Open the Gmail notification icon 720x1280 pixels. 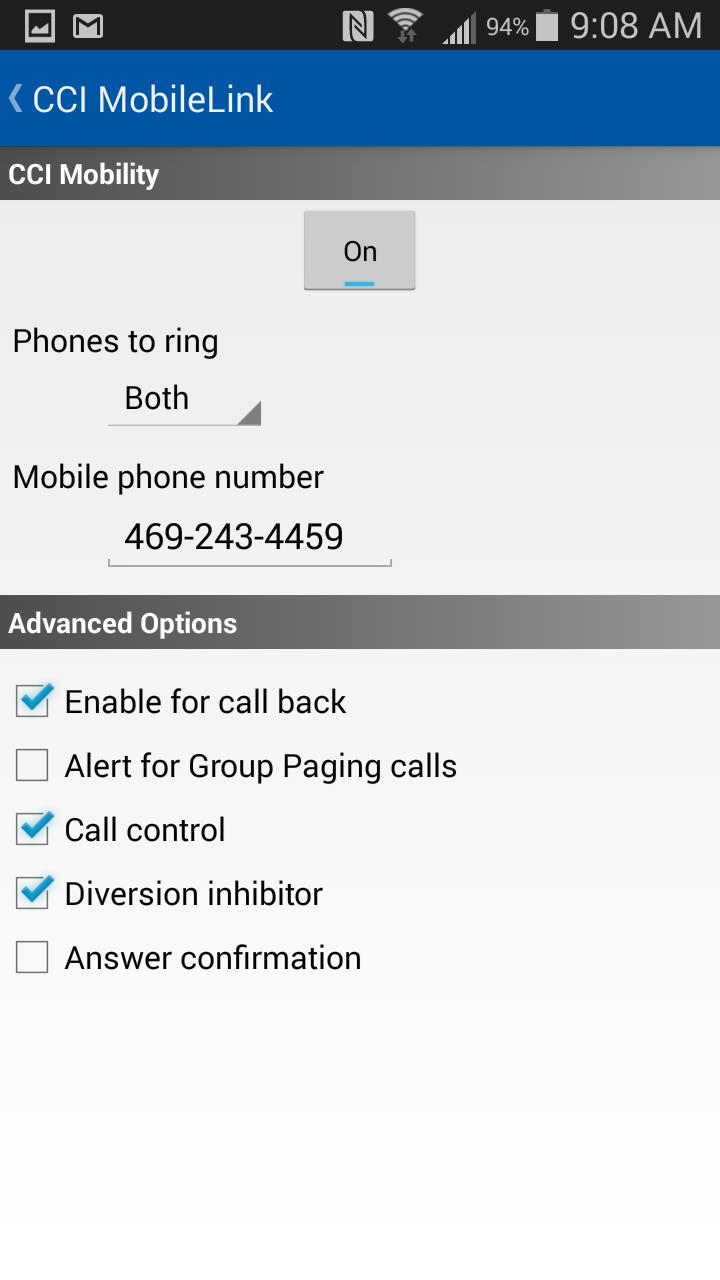(87, 25)
